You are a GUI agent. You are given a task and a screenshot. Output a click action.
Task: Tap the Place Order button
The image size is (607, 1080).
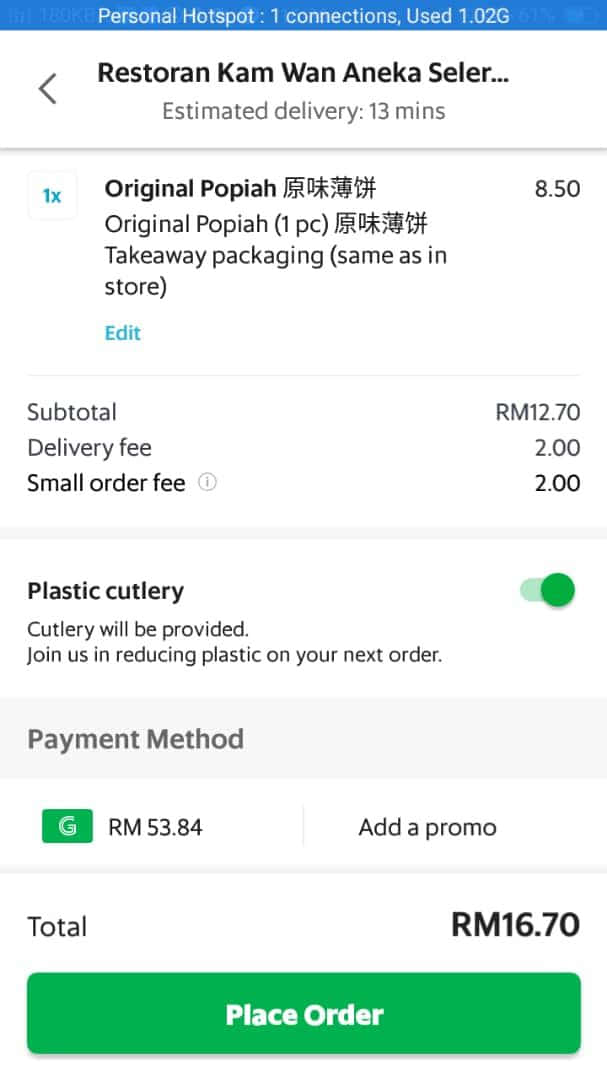[304, 1013]
